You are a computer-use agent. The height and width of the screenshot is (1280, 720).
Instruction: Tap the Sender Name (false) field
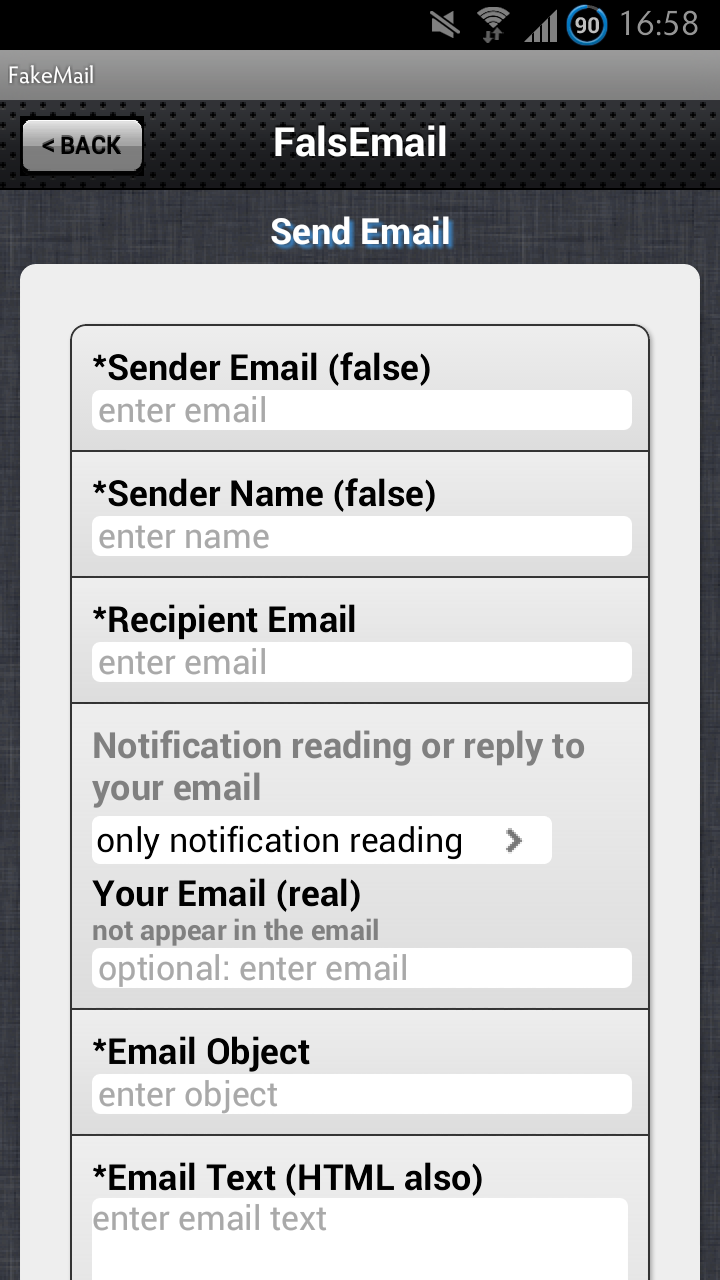coord(361,536)
